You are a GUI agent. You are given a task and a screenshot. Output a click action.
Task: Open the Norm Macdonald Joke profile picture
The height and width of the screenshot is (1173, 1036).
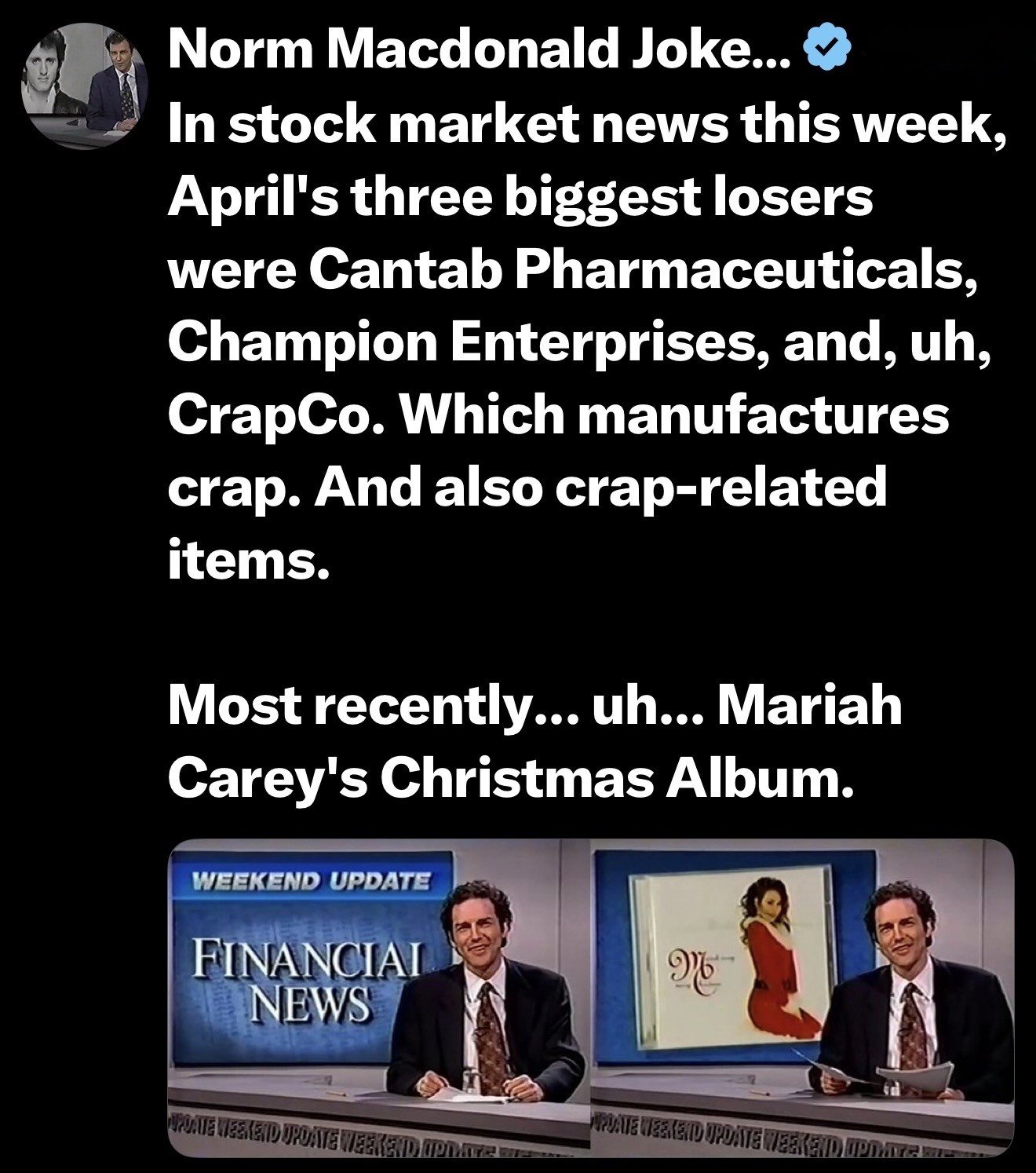pyautogui.click(x=85, y=85)
